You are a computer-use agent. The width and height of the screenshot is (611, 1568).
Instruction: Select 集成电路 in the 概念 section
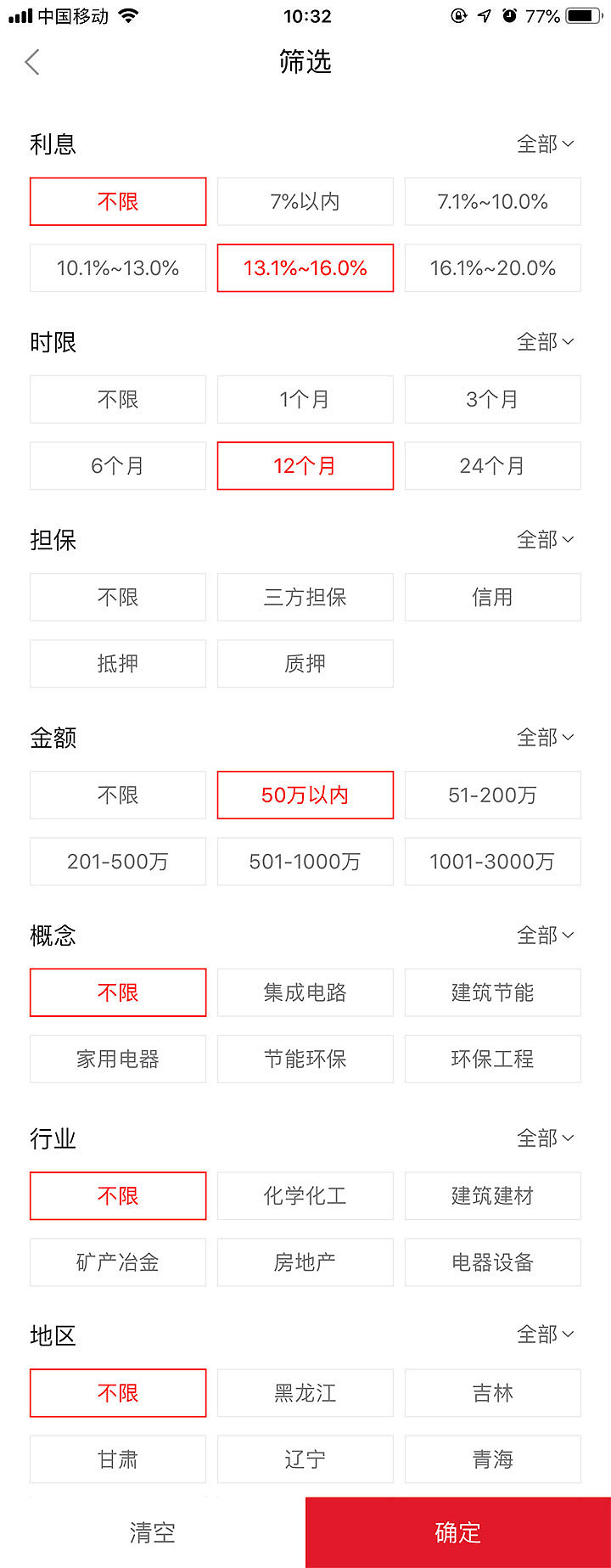[305, 992]
